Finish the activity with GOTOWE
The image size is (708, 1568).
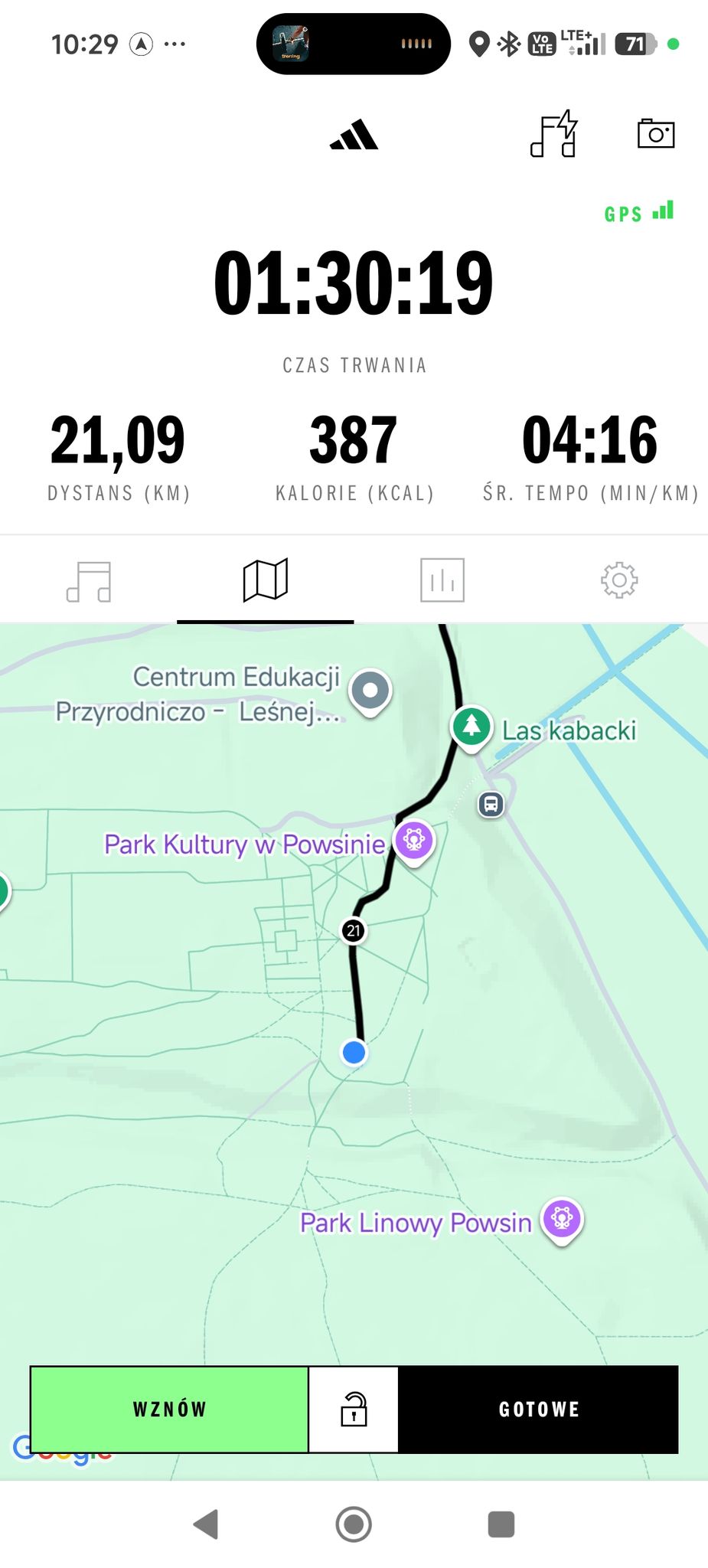point(539,1409)
